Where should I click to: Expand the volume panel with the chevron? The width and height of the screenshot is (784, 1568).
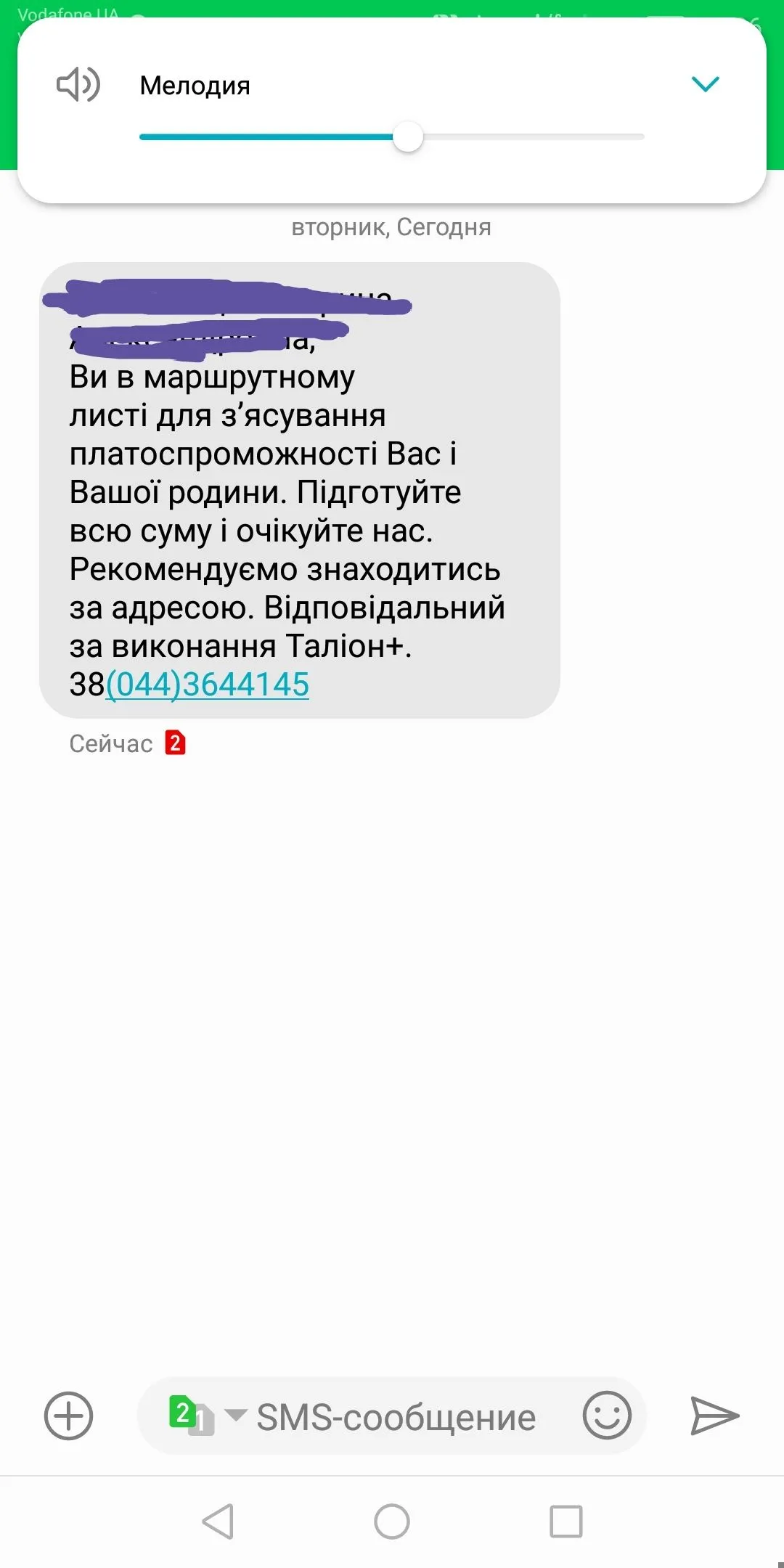tap(705, 84)
